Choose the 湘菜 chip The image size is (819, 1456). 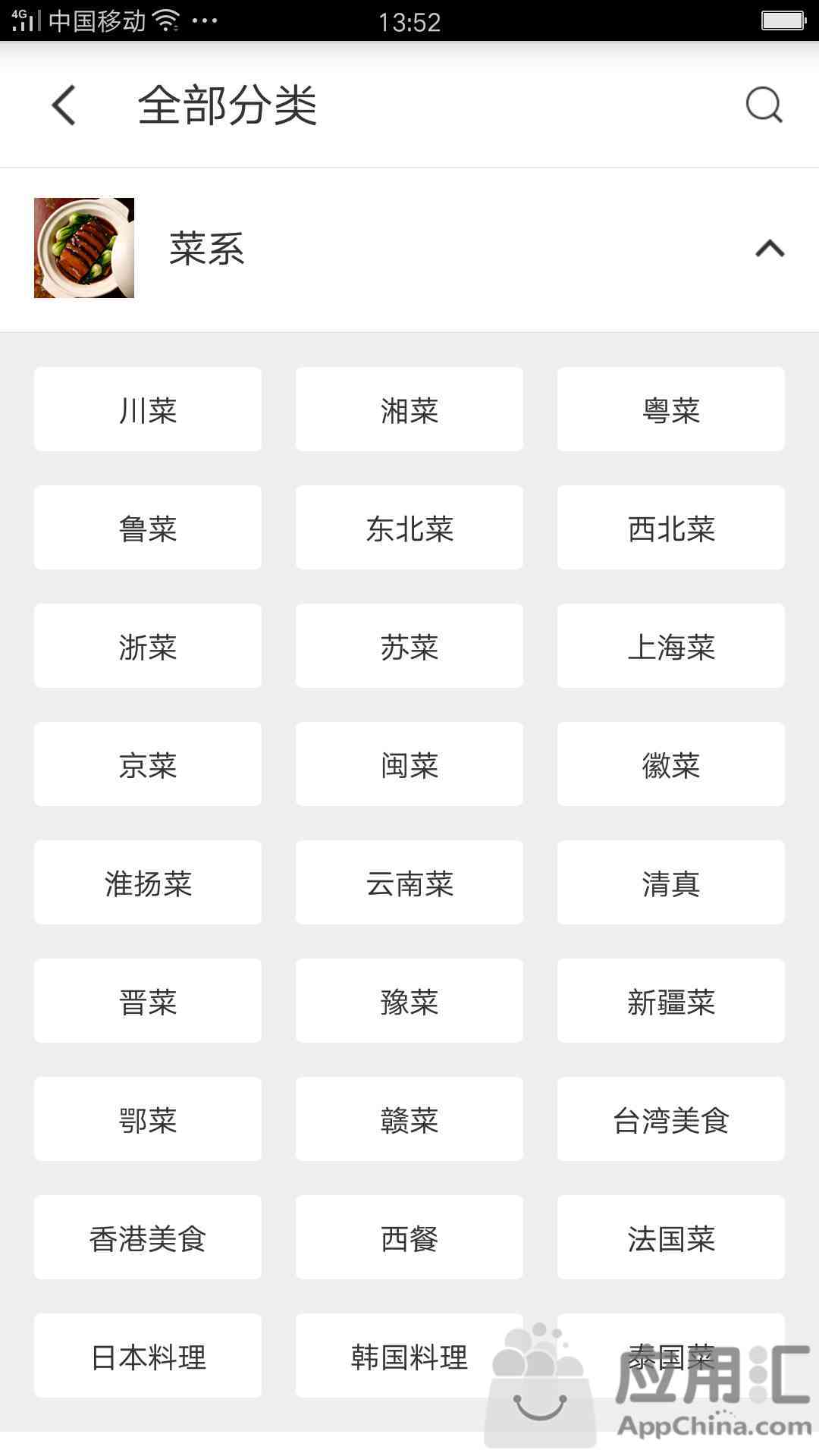(409, 409)
